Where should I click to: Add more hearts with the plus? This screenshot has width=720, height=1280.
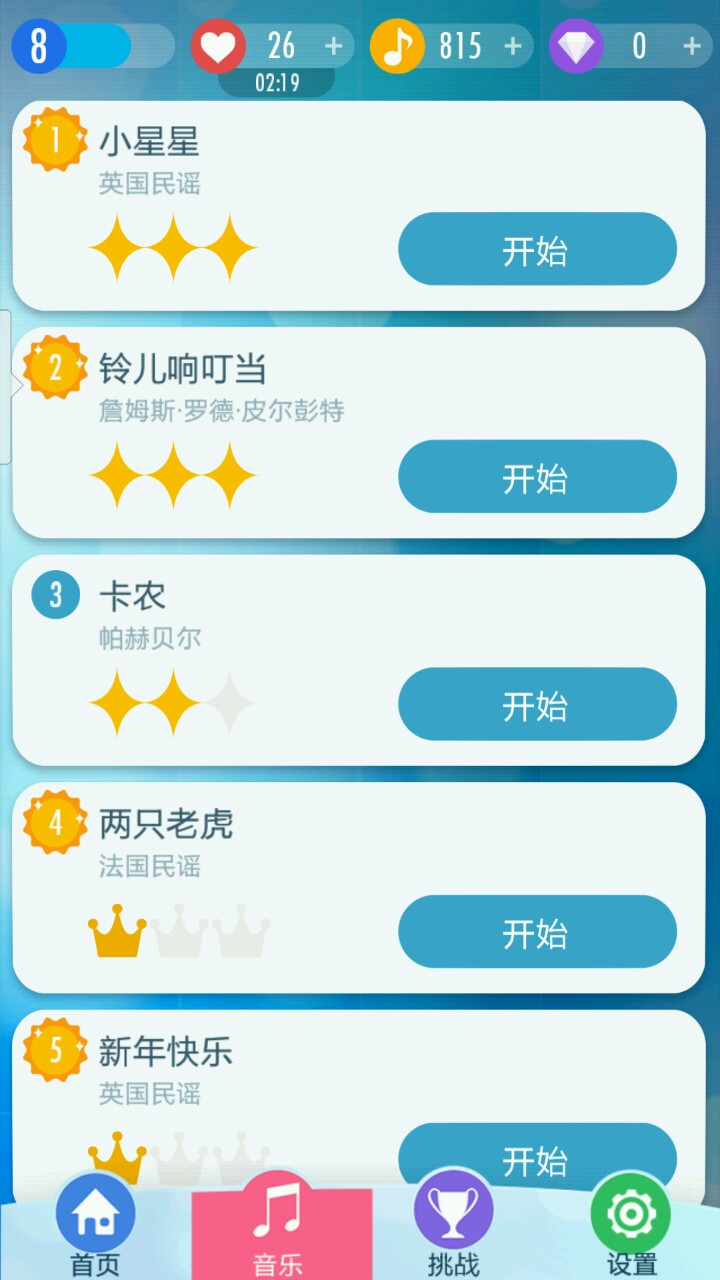334,46
